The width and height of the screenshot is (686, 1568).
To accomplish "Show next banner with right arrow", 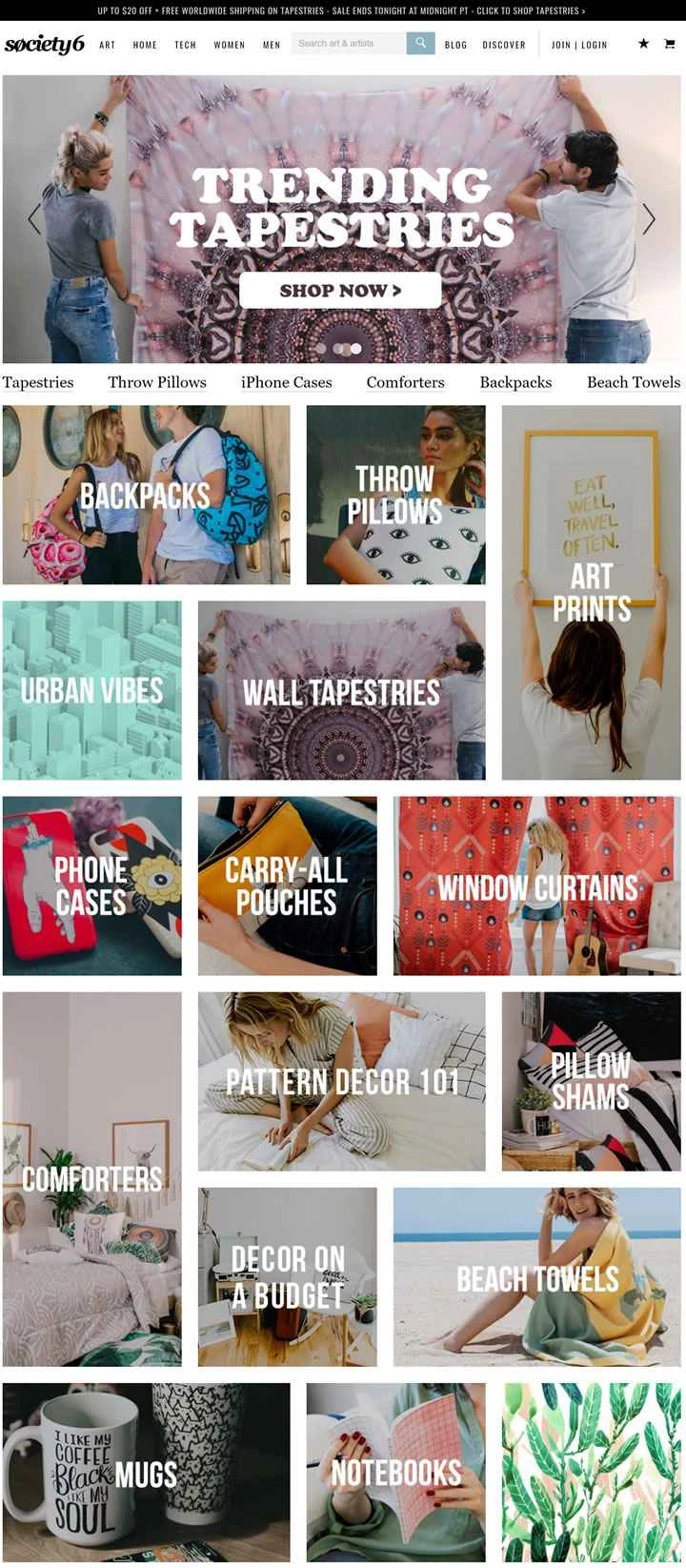I will 649,219.
